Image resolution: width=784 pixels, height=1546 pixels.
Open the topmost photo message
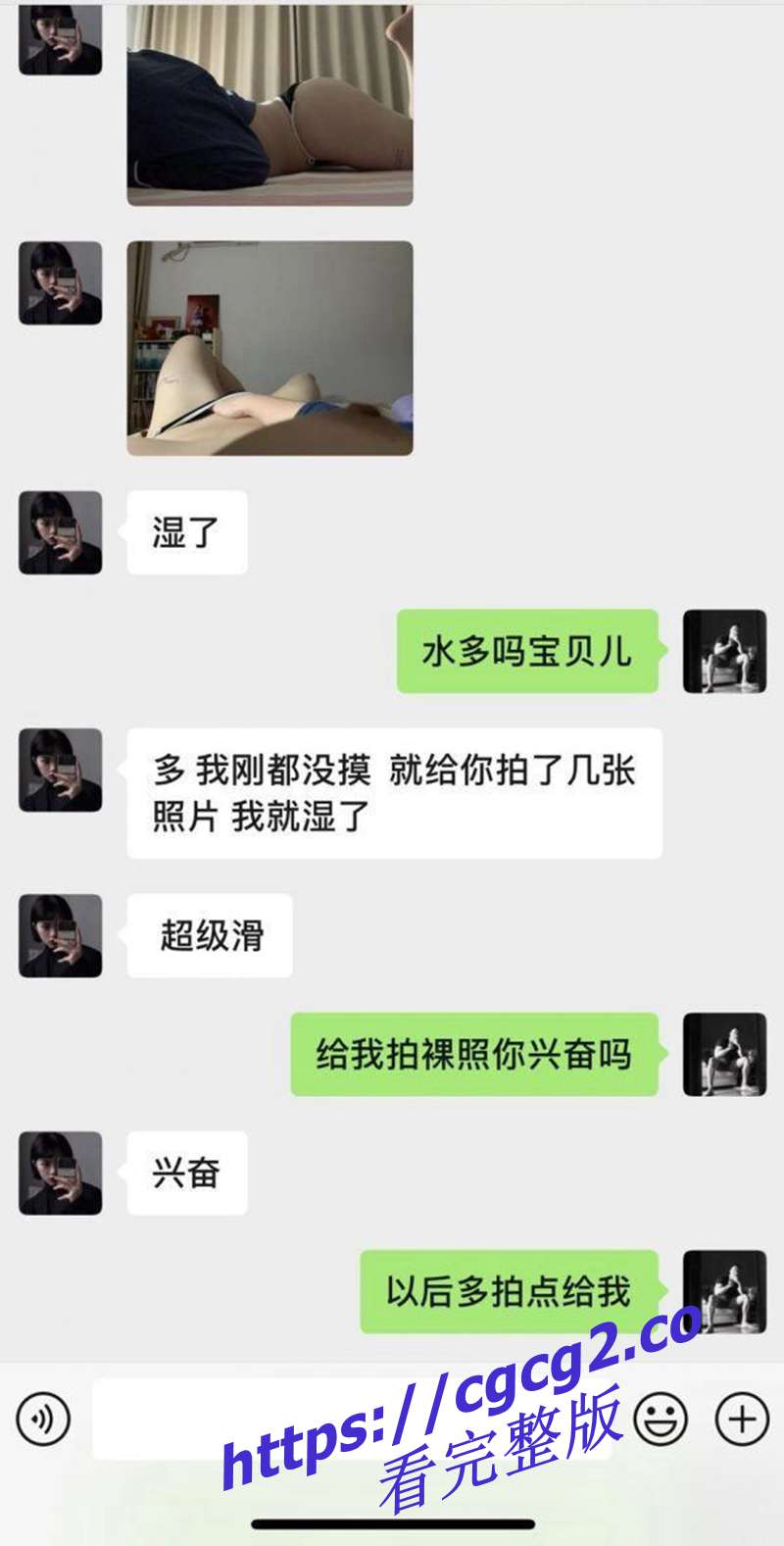click(x=269, y=103)
